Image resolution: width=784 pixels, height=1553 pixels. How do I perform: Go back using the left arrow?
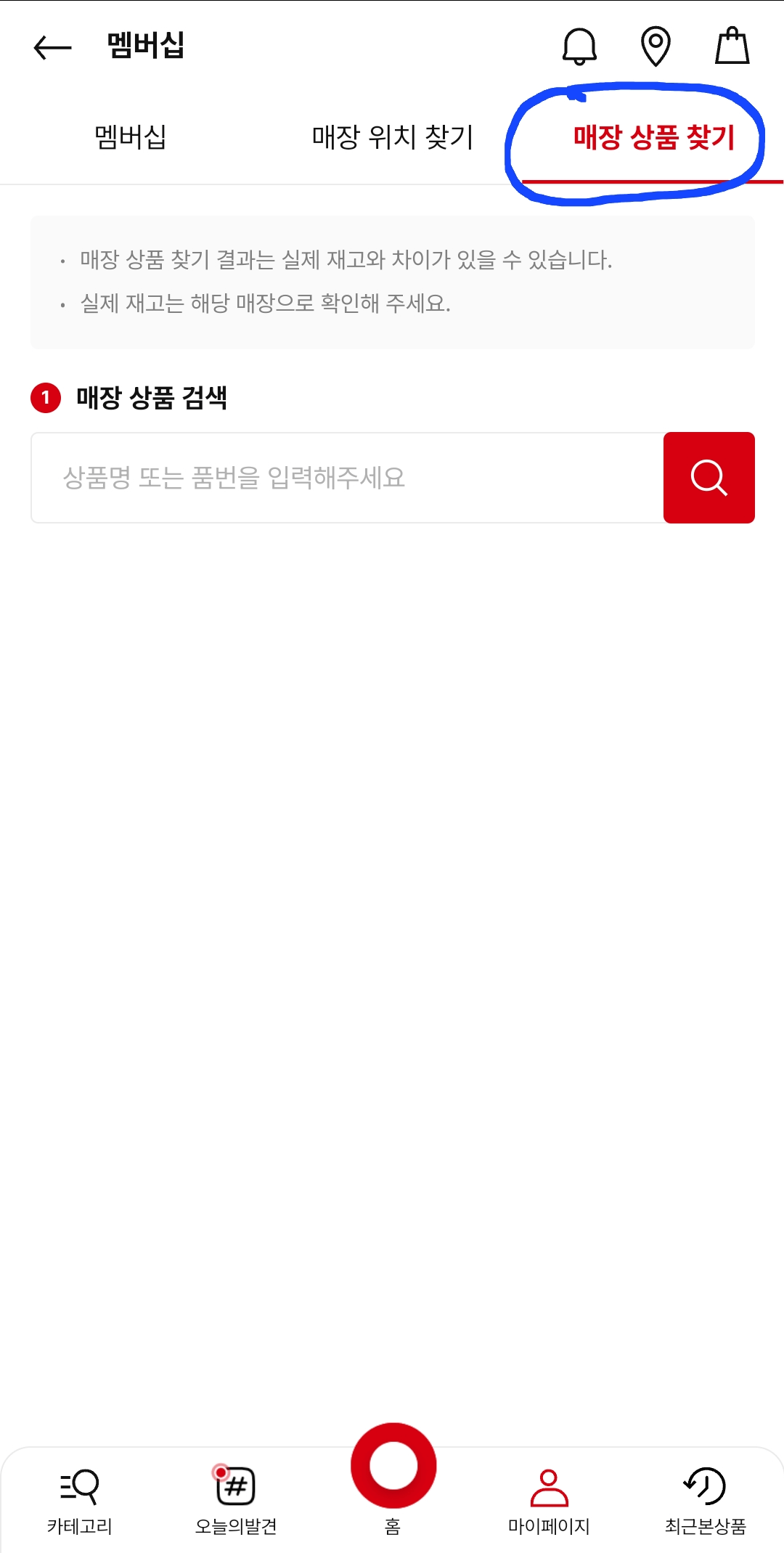point(49,47)
